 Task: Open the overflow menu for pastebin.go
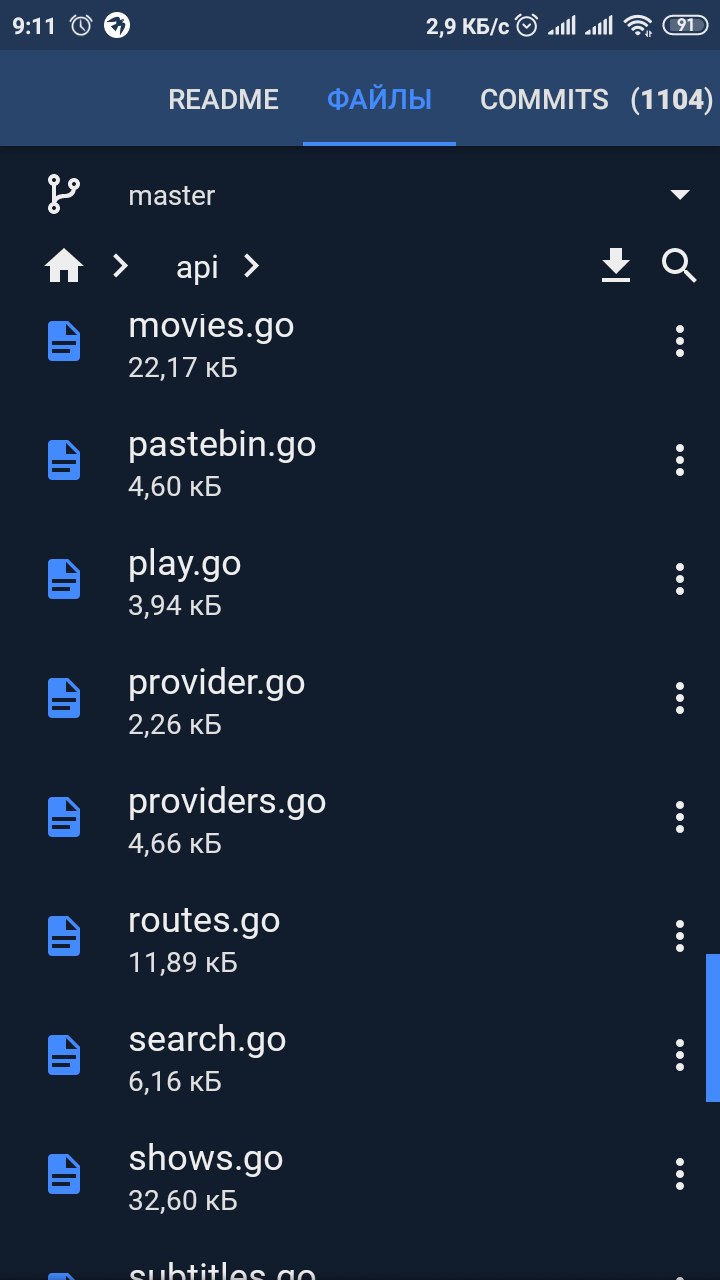pyautogui.click(x=680, y=460)
